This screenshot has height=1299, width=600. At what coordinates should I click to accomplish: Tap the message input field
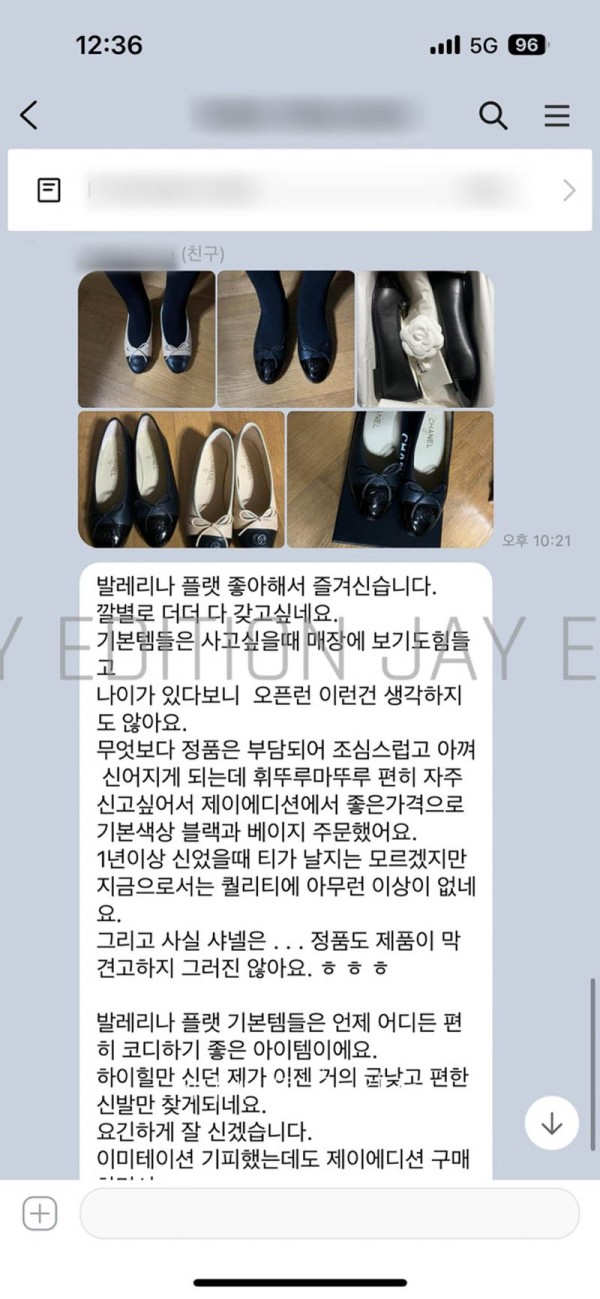(329, 1214)
